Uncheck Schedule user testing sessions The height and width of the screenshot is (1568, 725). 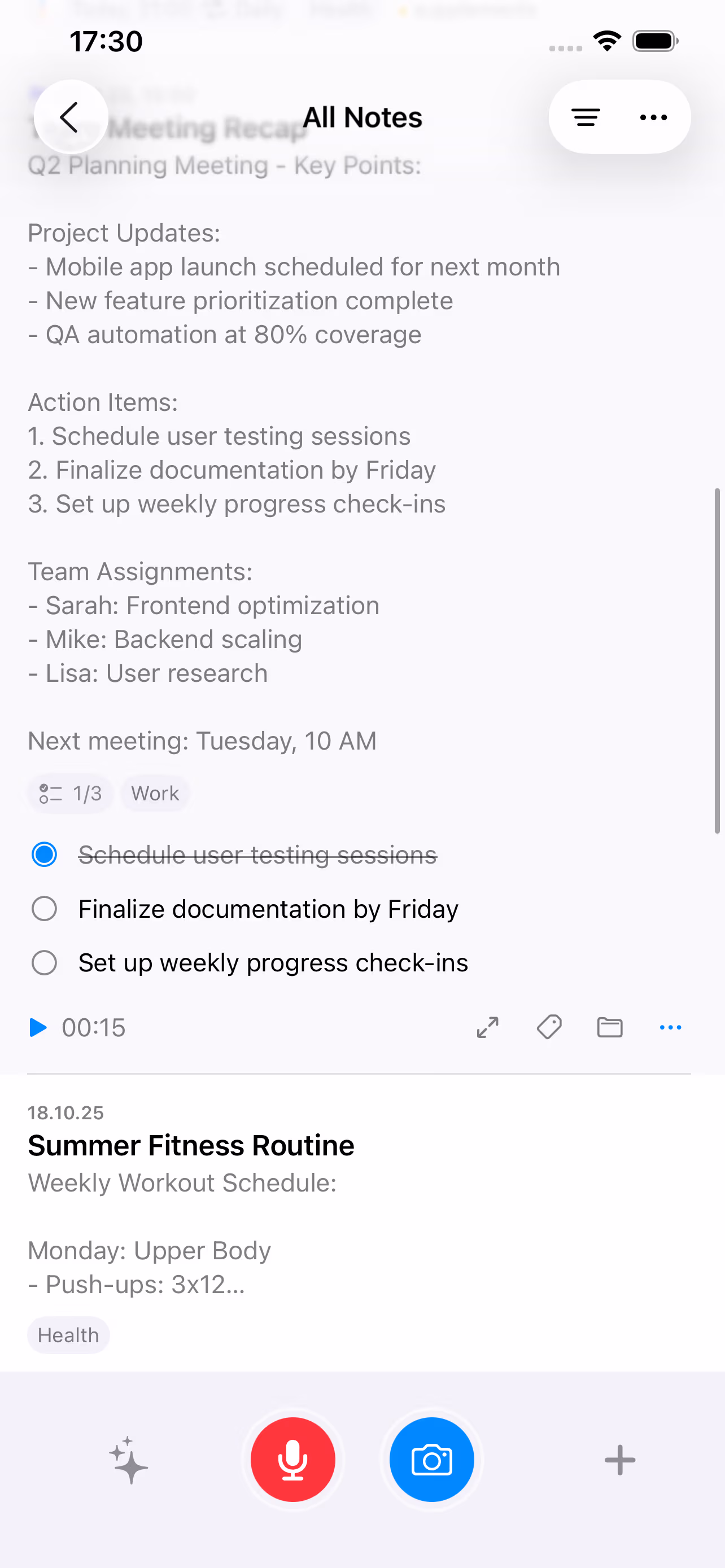(x=44, y=854)
